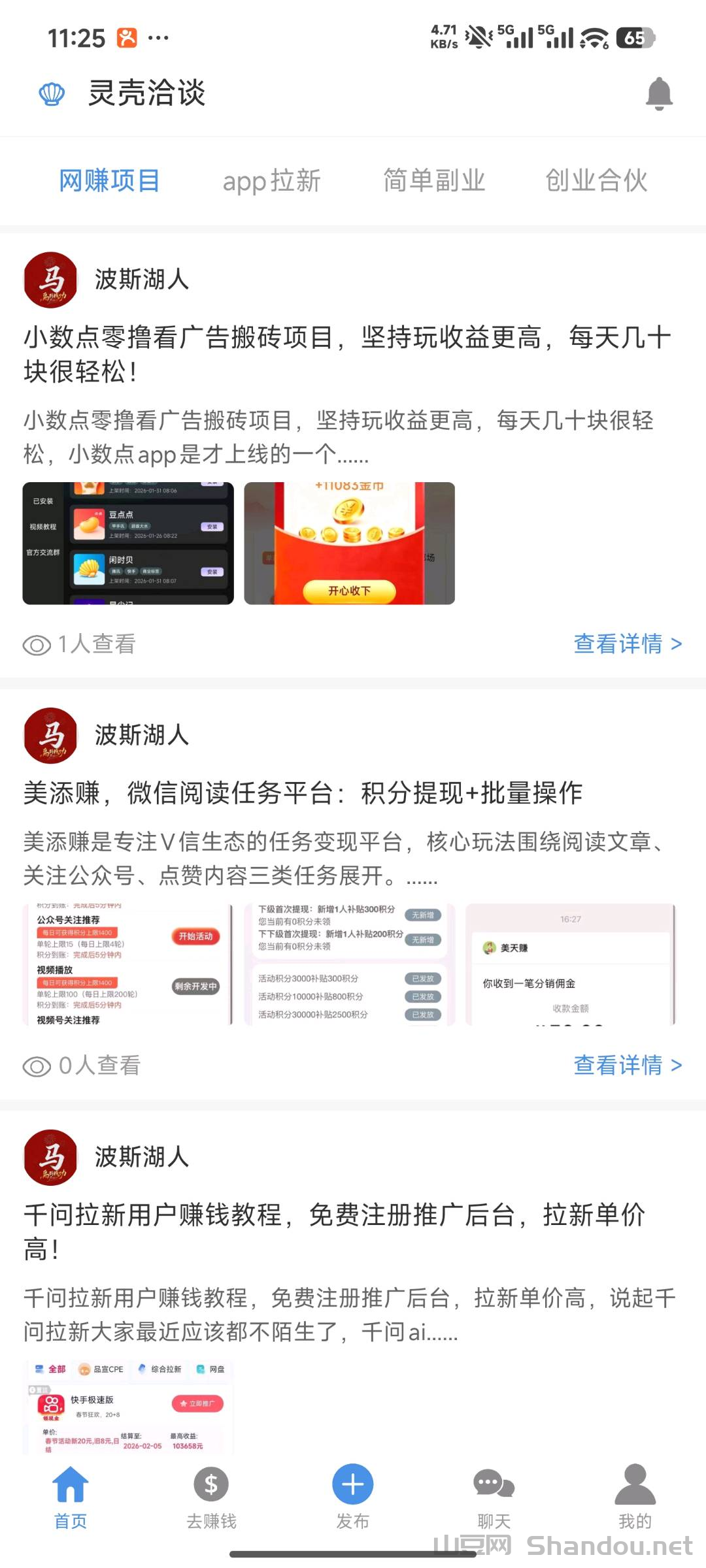
Task: Tap the 发布 plus button
Action: point(353,1484)
